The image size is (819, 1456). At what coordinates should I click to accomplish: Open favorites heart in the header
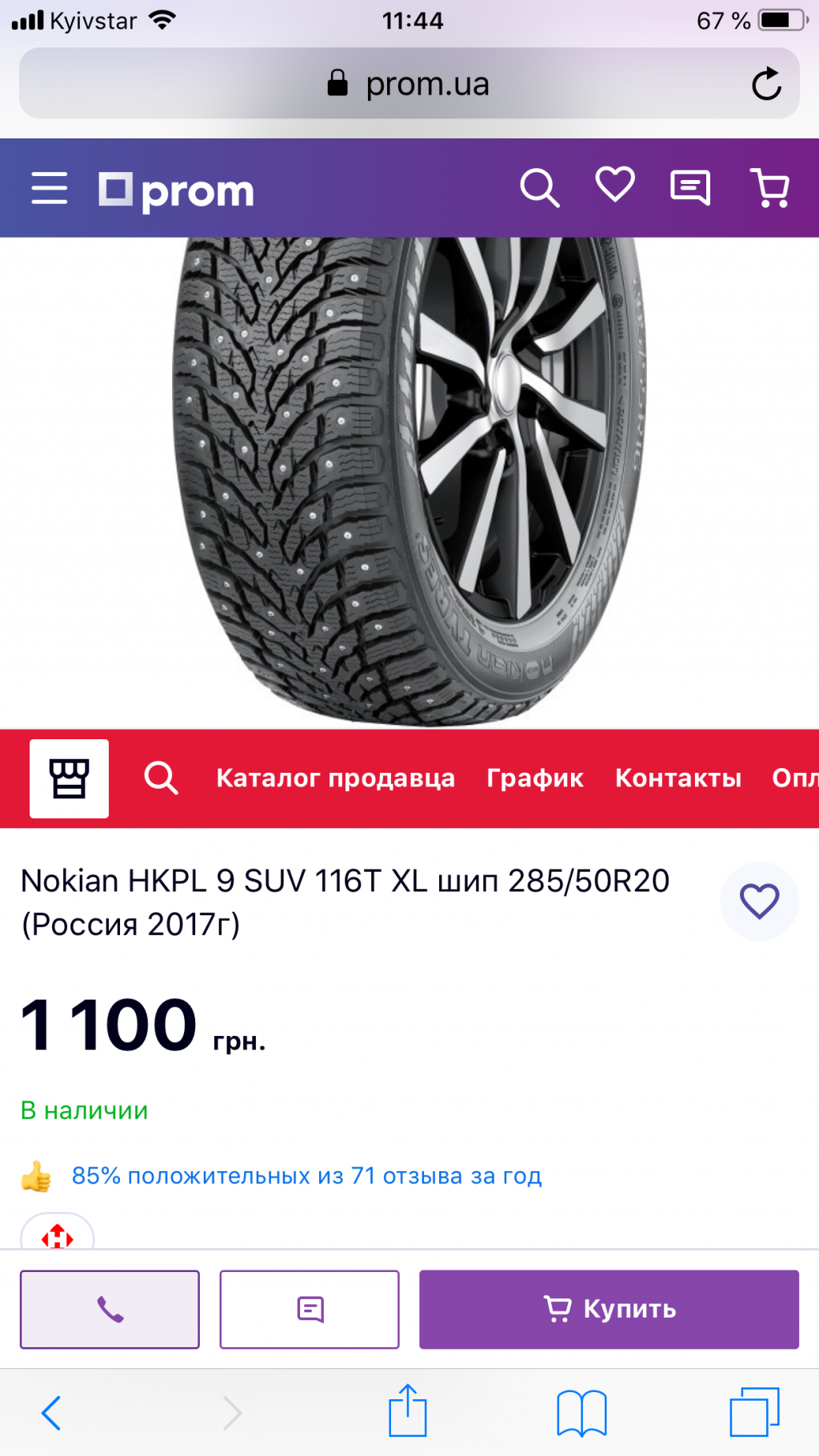(x=615, y=185)
